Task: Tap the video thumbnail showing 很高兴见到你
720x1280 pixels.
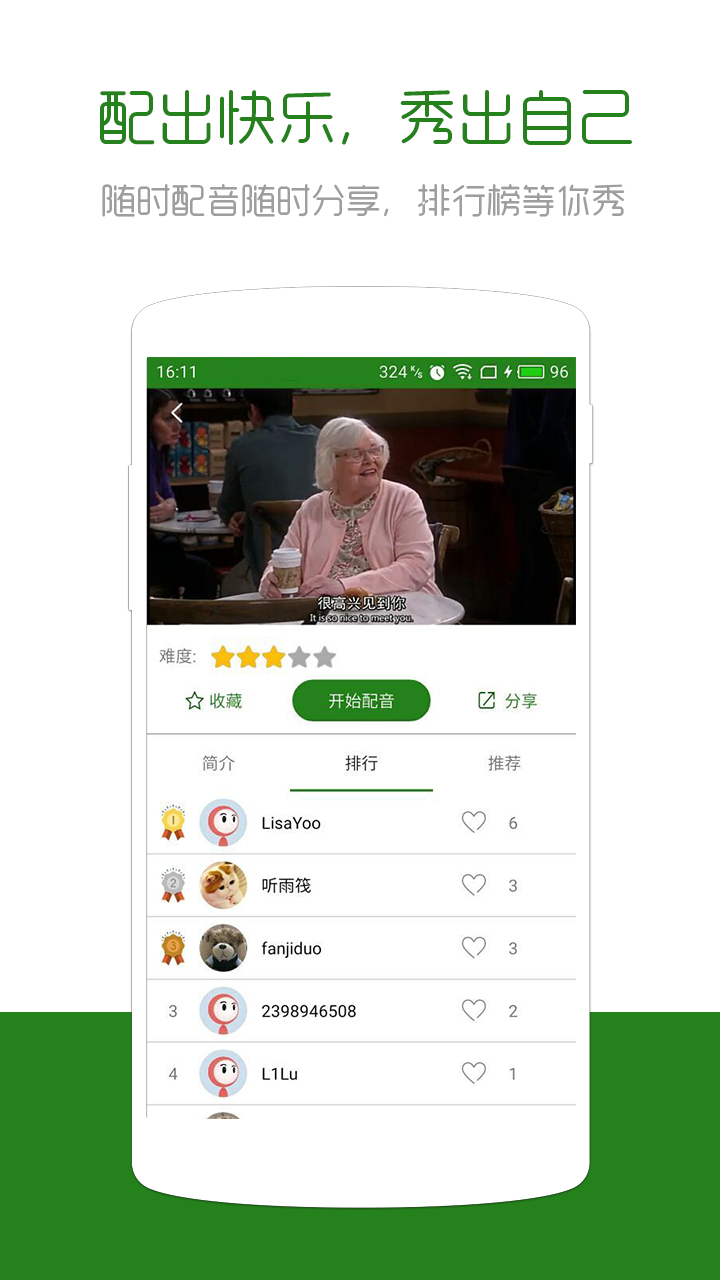Action: click(x=362, y=505)
